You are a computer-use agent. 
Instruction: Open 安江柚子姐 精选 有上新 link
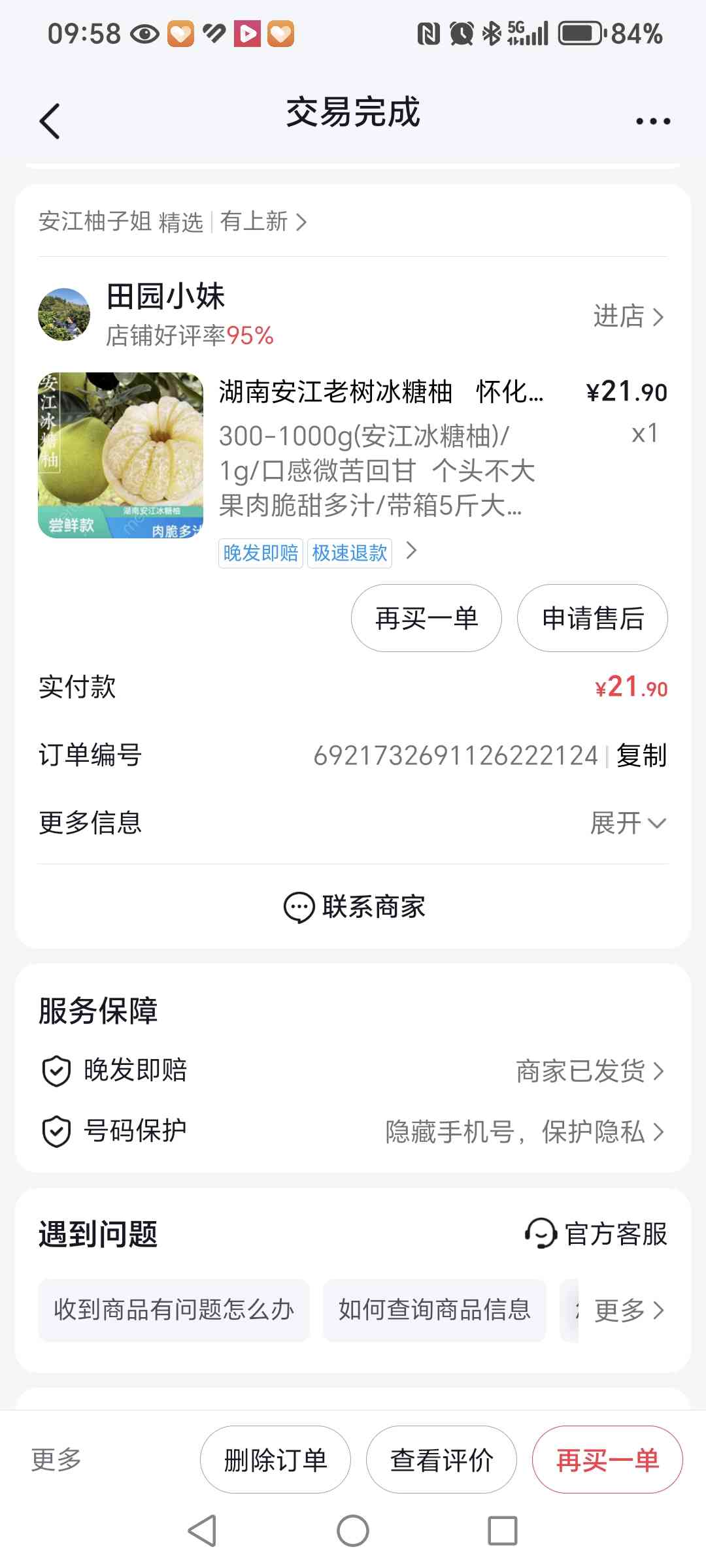click(x=173, y=221)
